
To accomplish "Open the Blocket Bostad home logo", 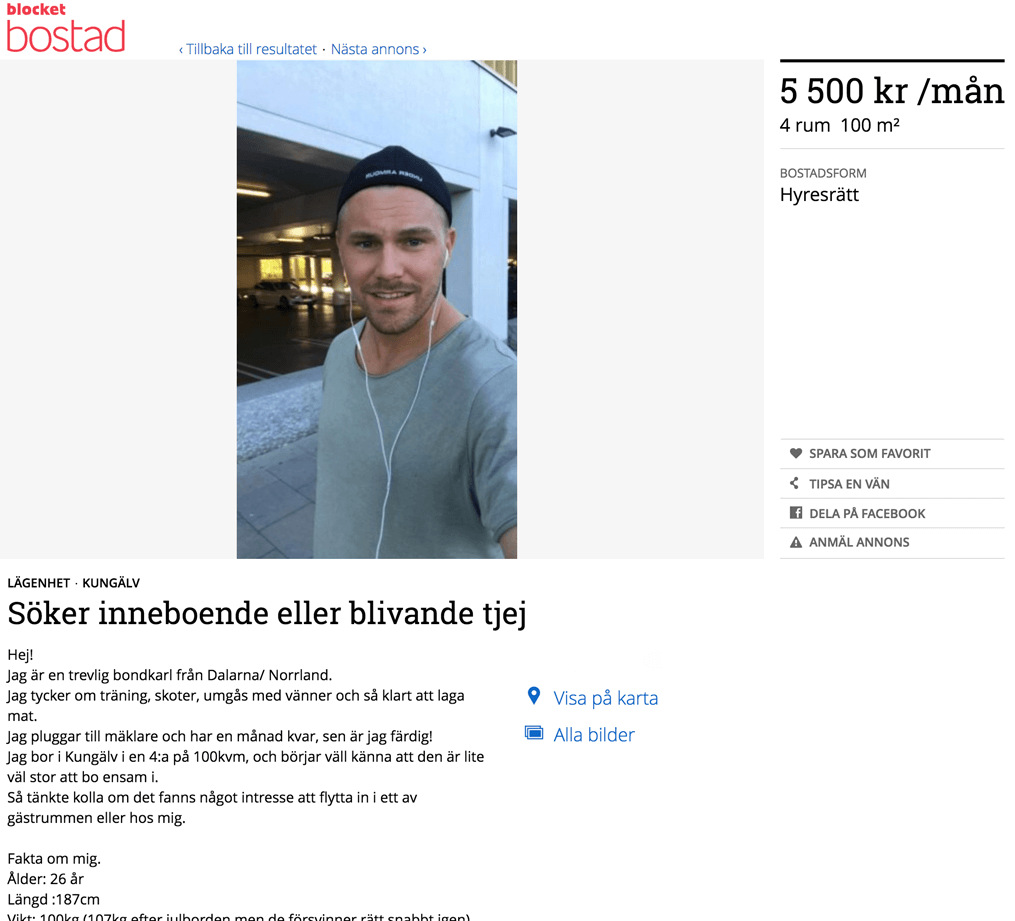I will (x=66, y=29).
